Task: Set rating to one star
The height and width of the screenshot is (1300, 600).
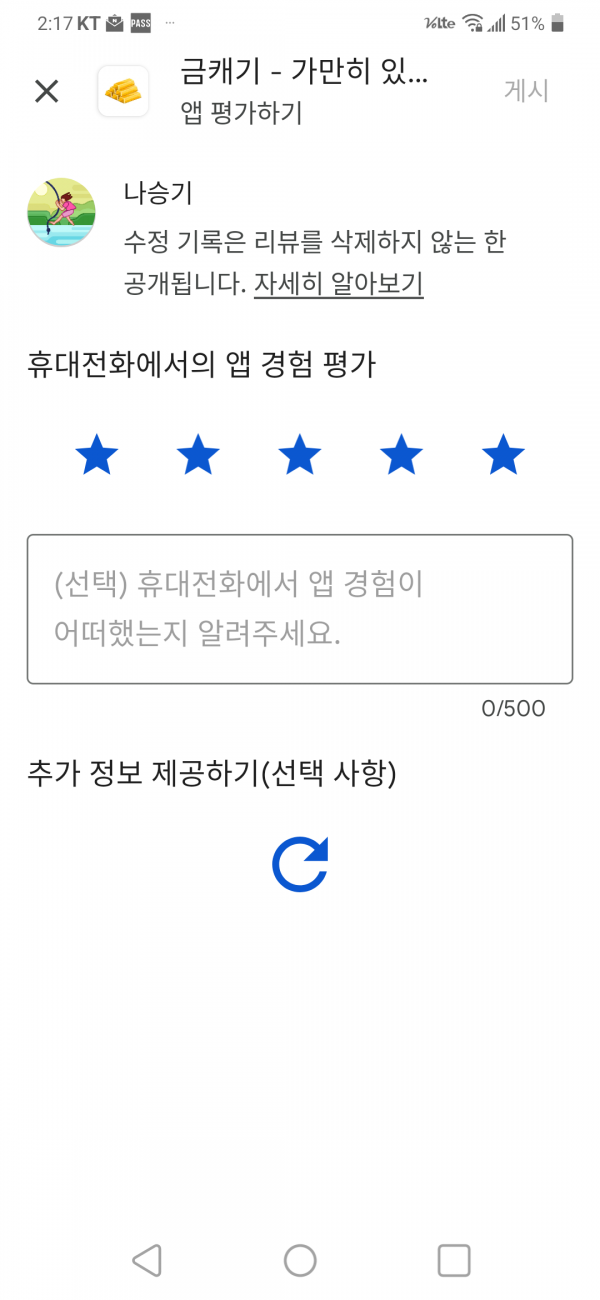Action: click(97, 455)
